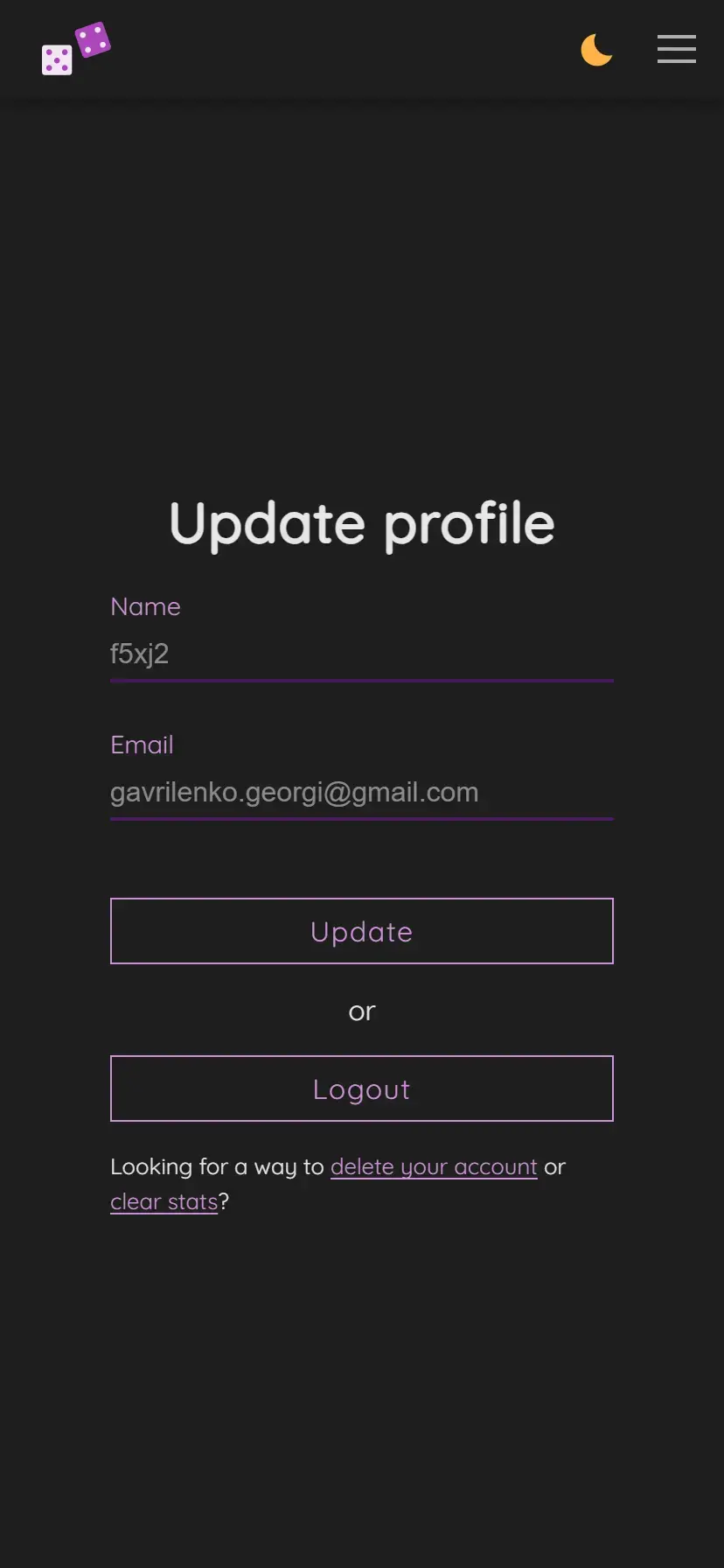Screen dimensions: 724x1568
Task: Open the hamburger menu
Action: pyautogui.click(x=676, y=49)
